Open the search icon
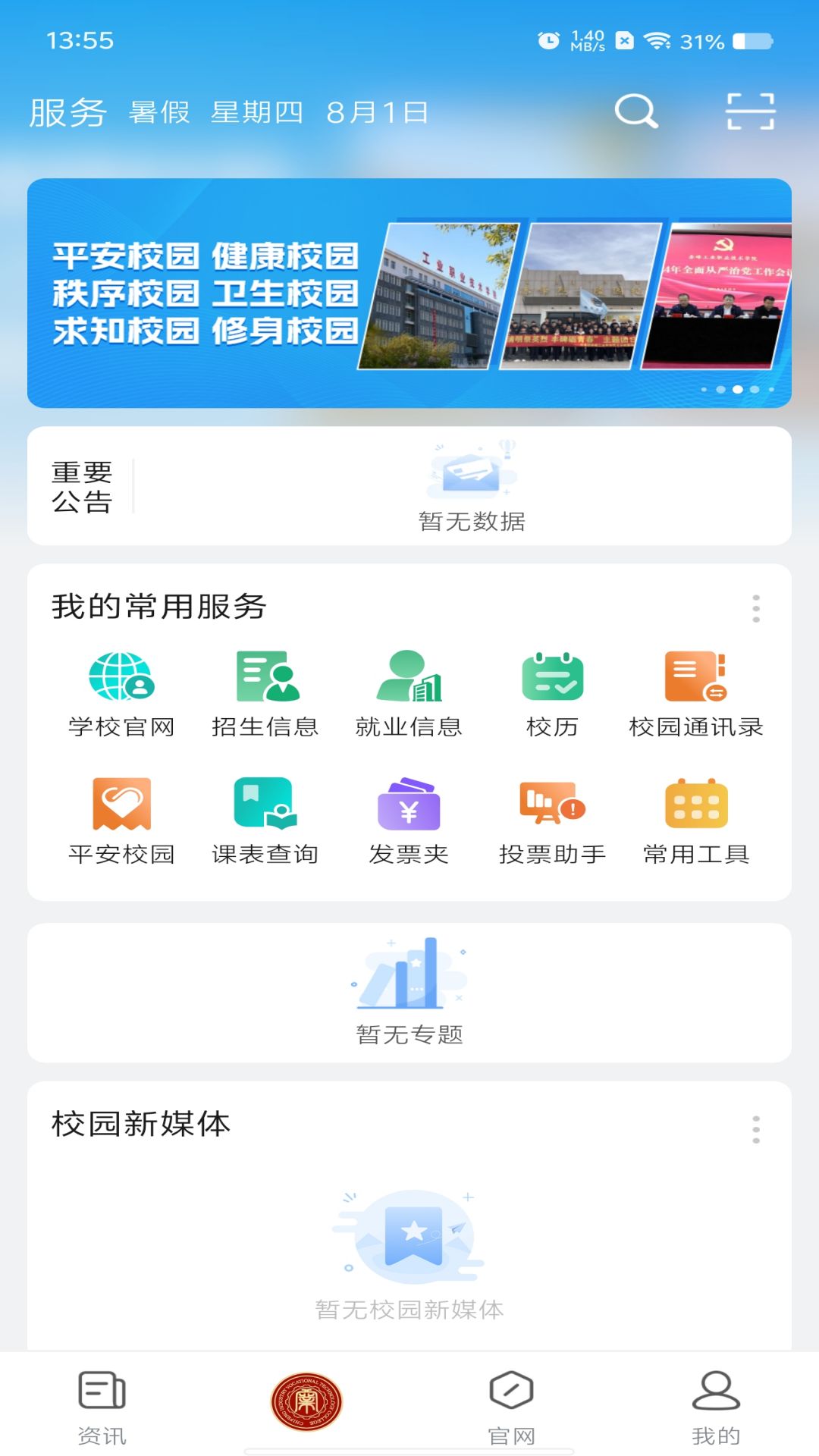 click(x=635, y=112)
